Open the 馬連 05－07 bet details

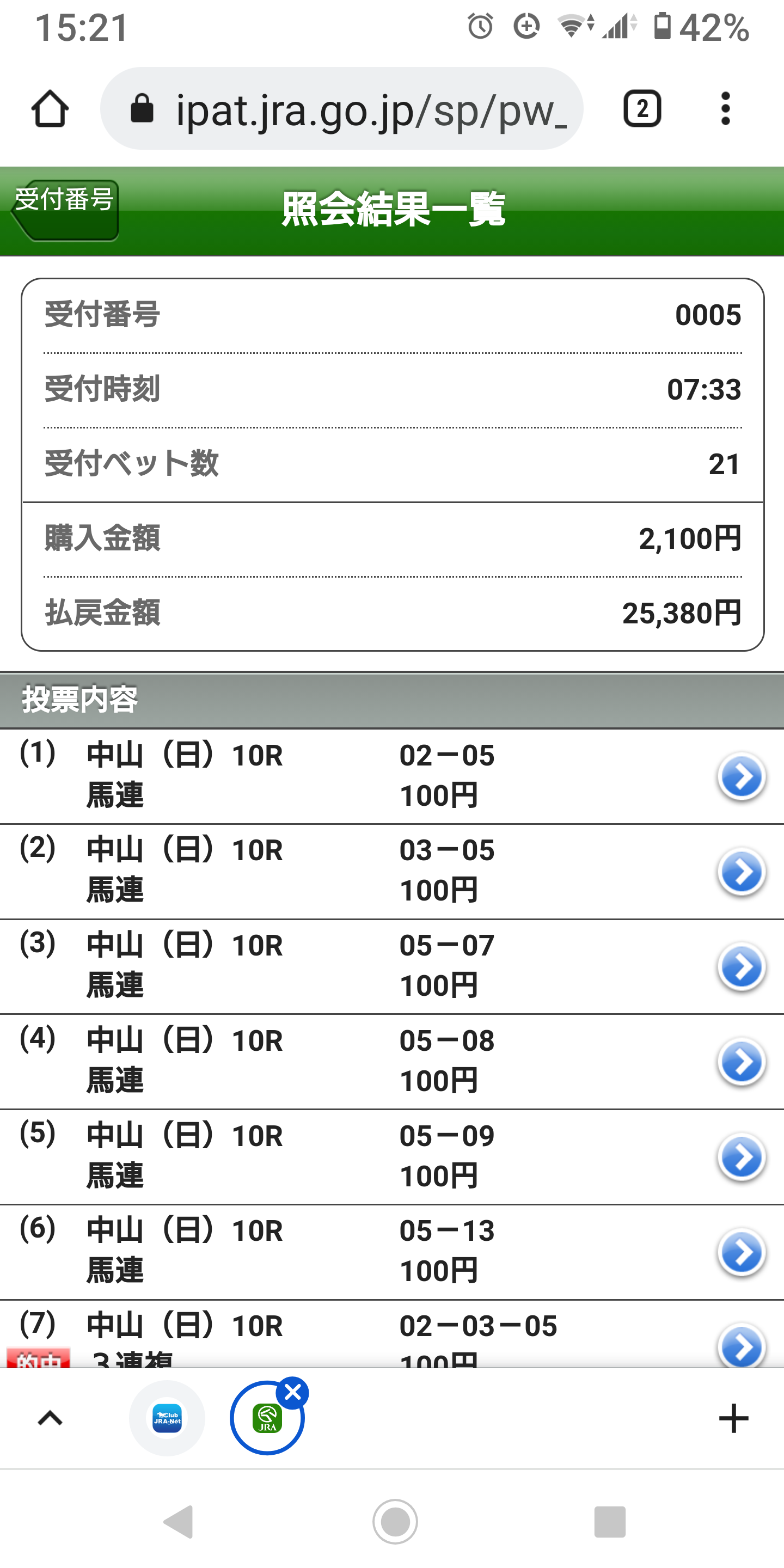(x=741, y=966)
